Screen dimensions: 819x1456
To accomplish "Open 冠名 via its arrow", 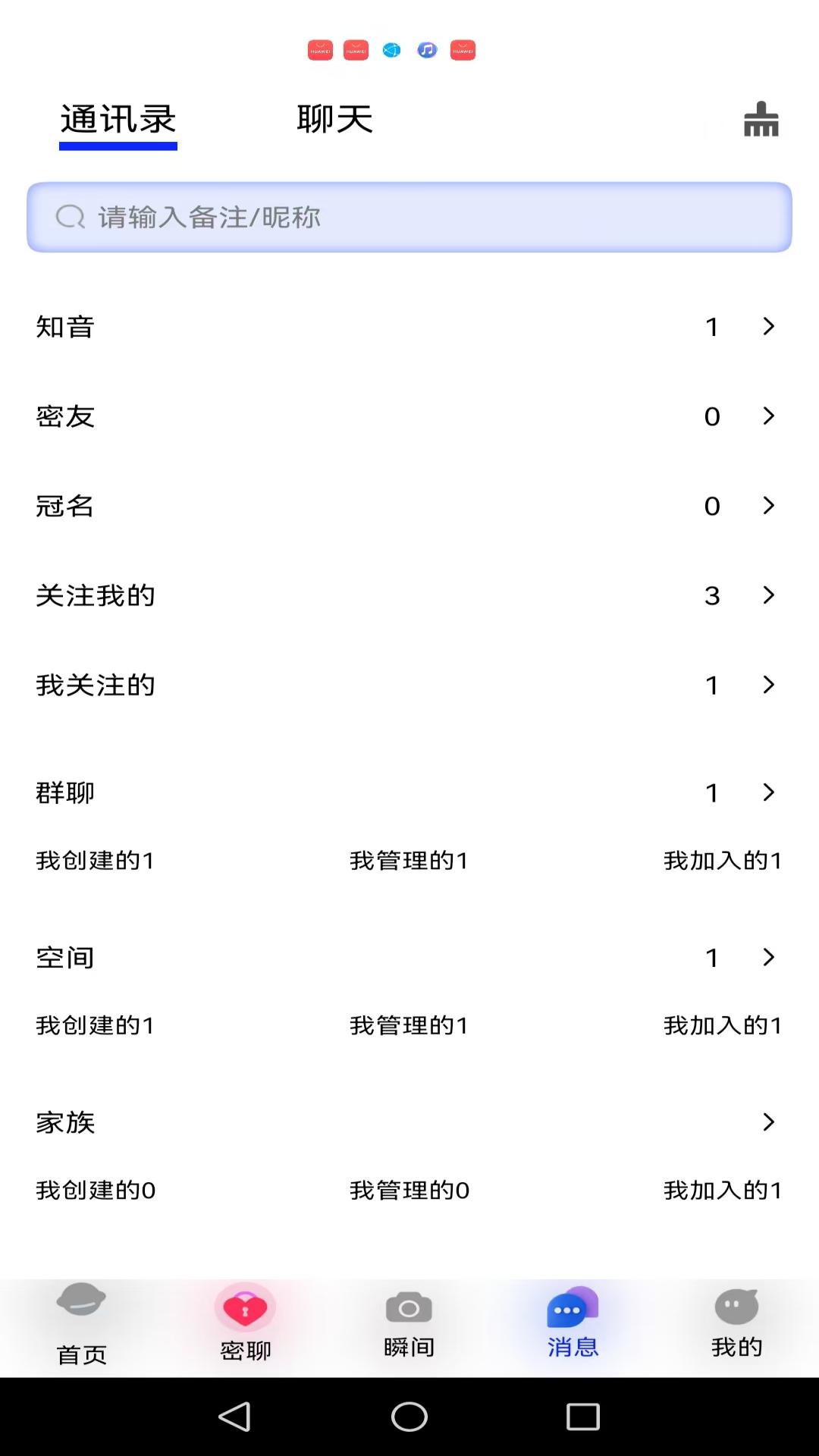I will tap(768, 506).
